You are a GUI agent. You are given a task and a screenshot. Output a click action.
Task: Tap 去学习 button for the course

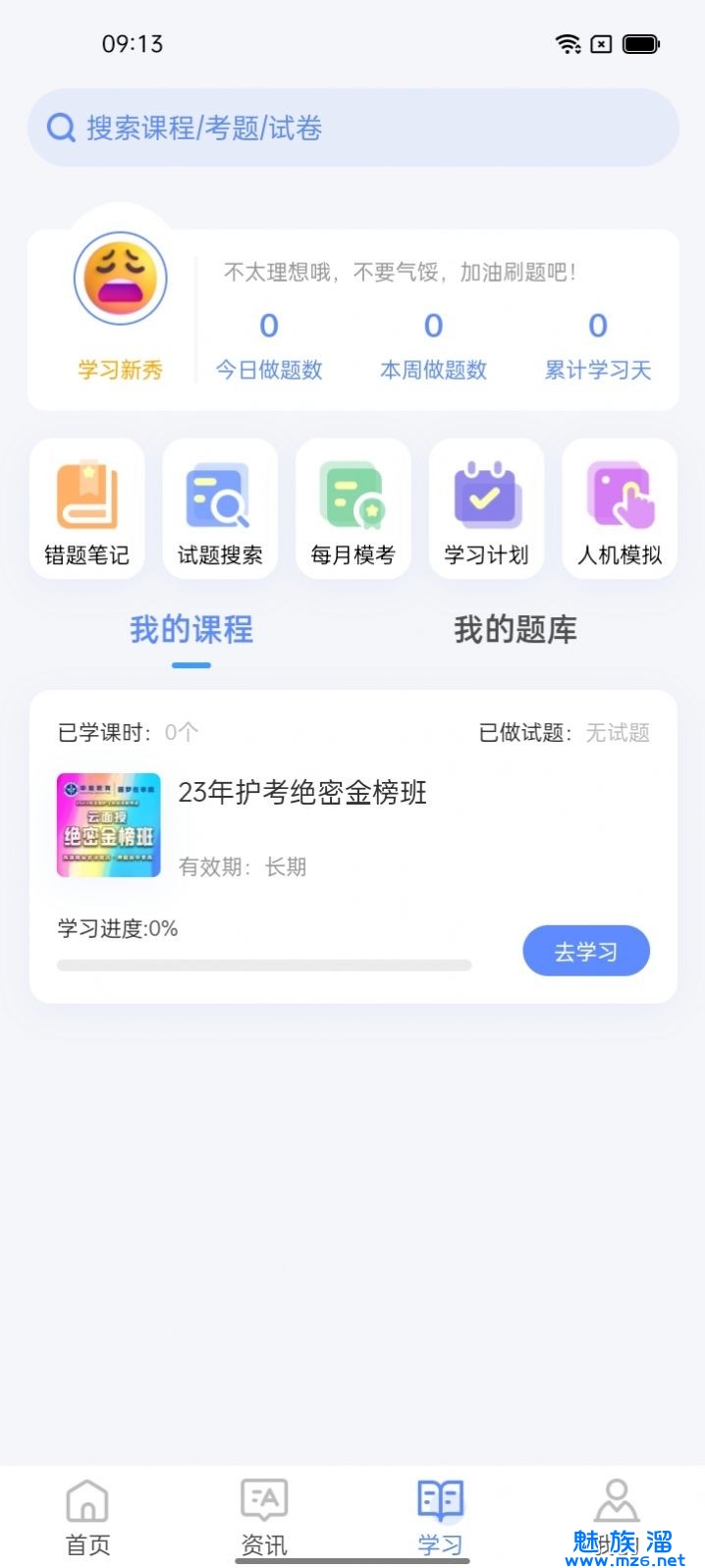click(x=586, y=951)
